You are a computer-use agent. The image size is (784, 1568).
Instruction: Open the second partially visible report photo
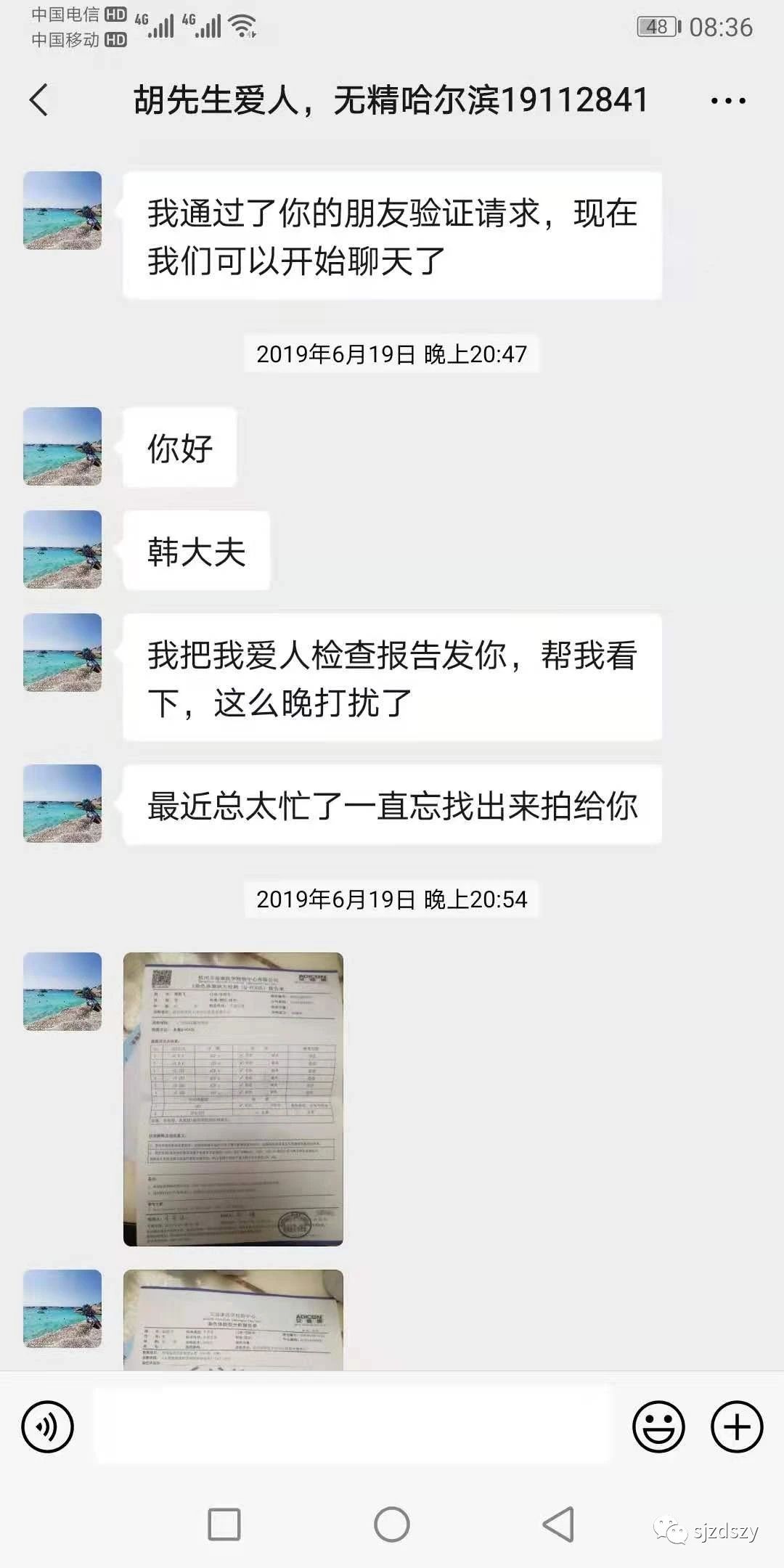(233, 1320)
